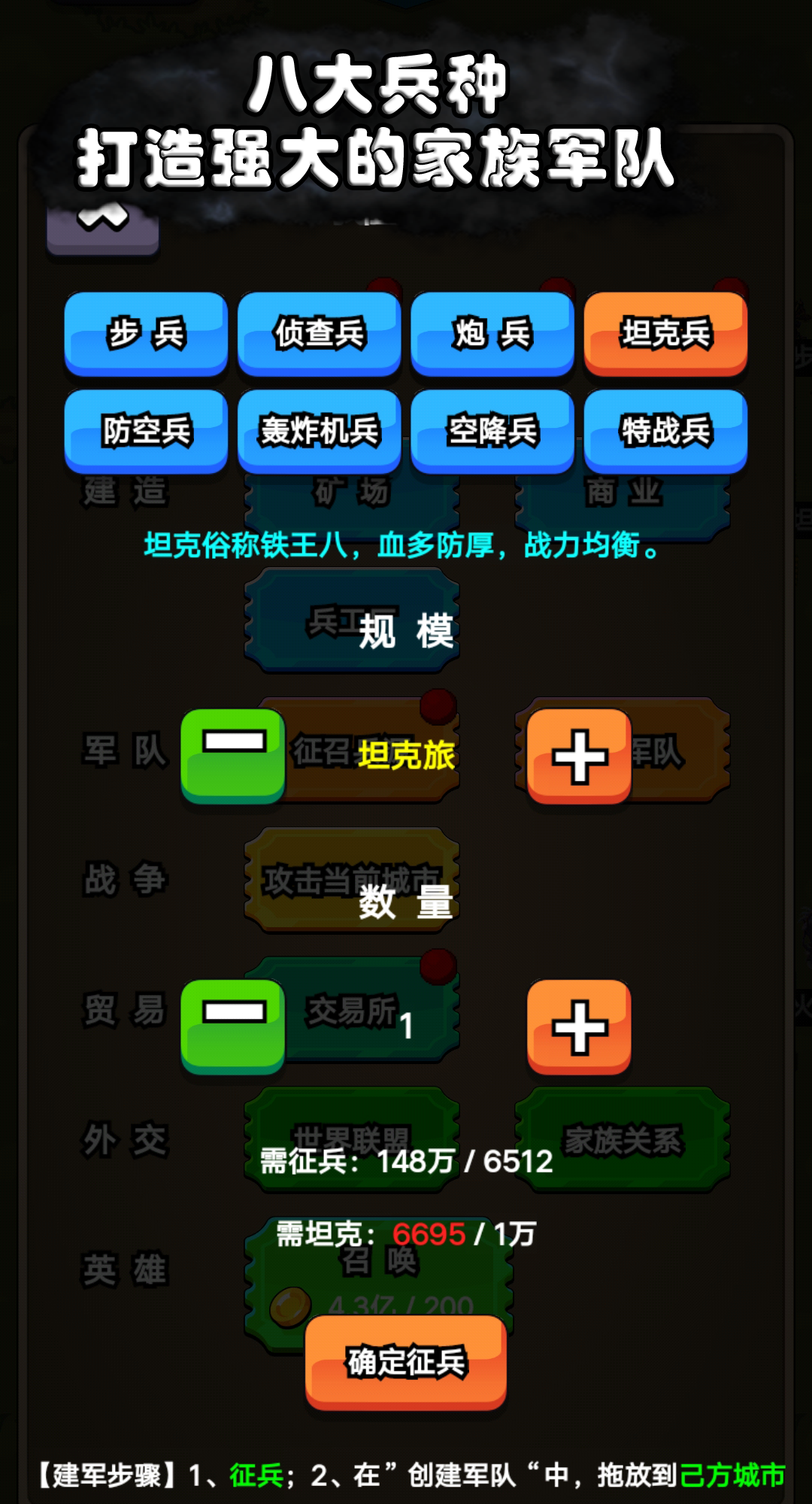812x1504 pixels.
Task: Confirm recruitment with 确定征兵
Action: click(x=406, y=1361)
